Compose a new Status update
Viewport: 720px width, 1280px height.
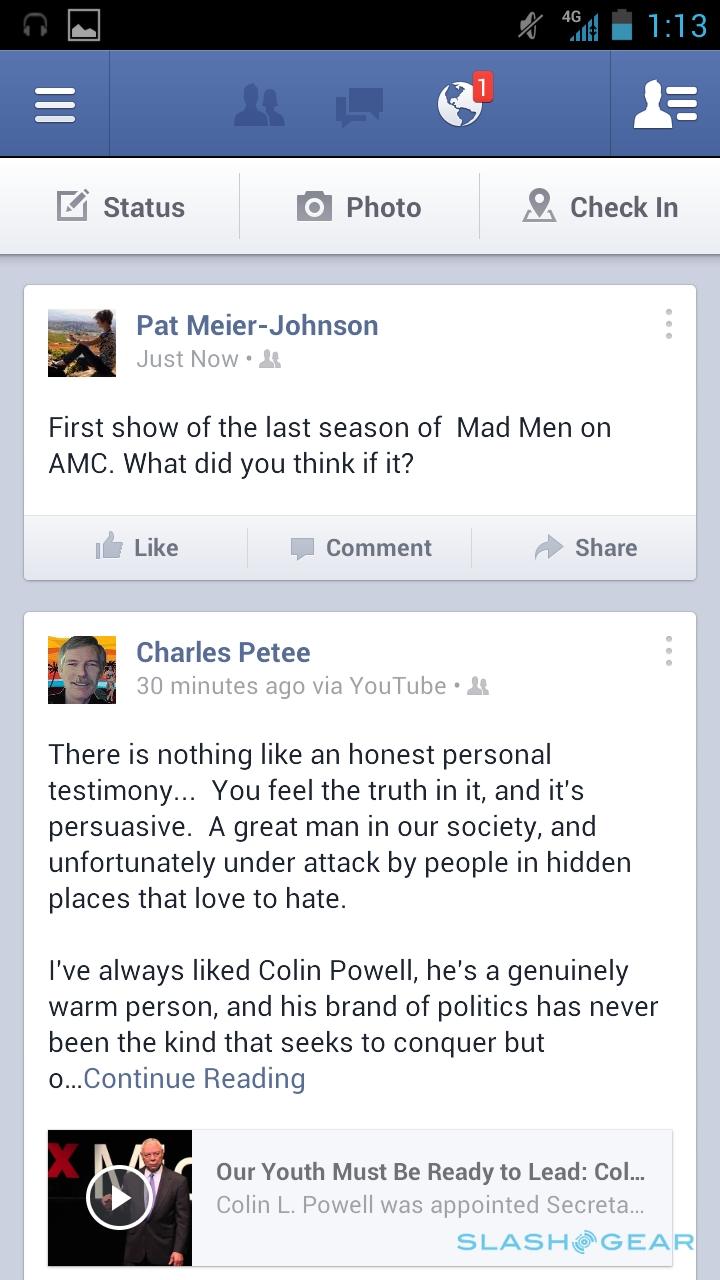121,207
